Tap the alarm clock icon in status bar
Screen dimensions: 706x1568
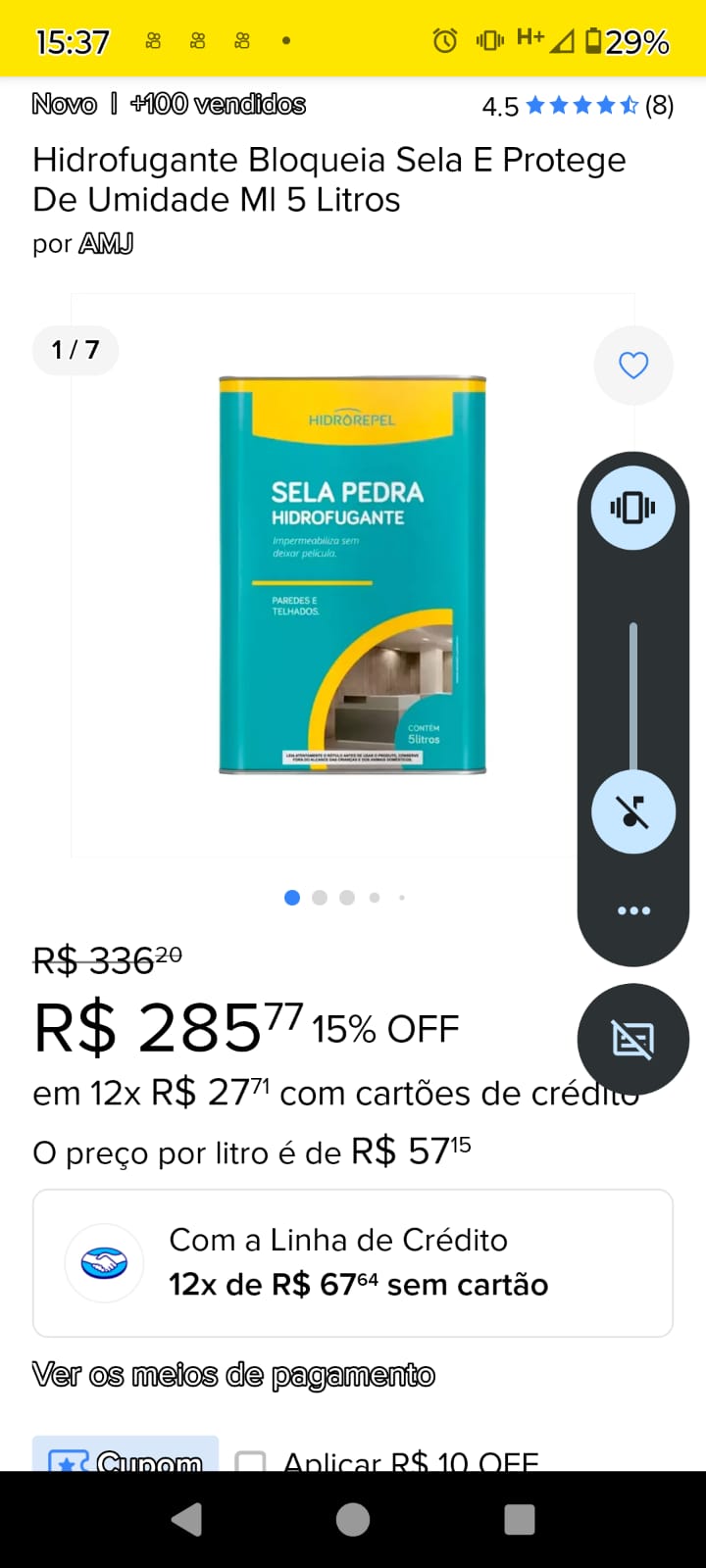[443, 40]
